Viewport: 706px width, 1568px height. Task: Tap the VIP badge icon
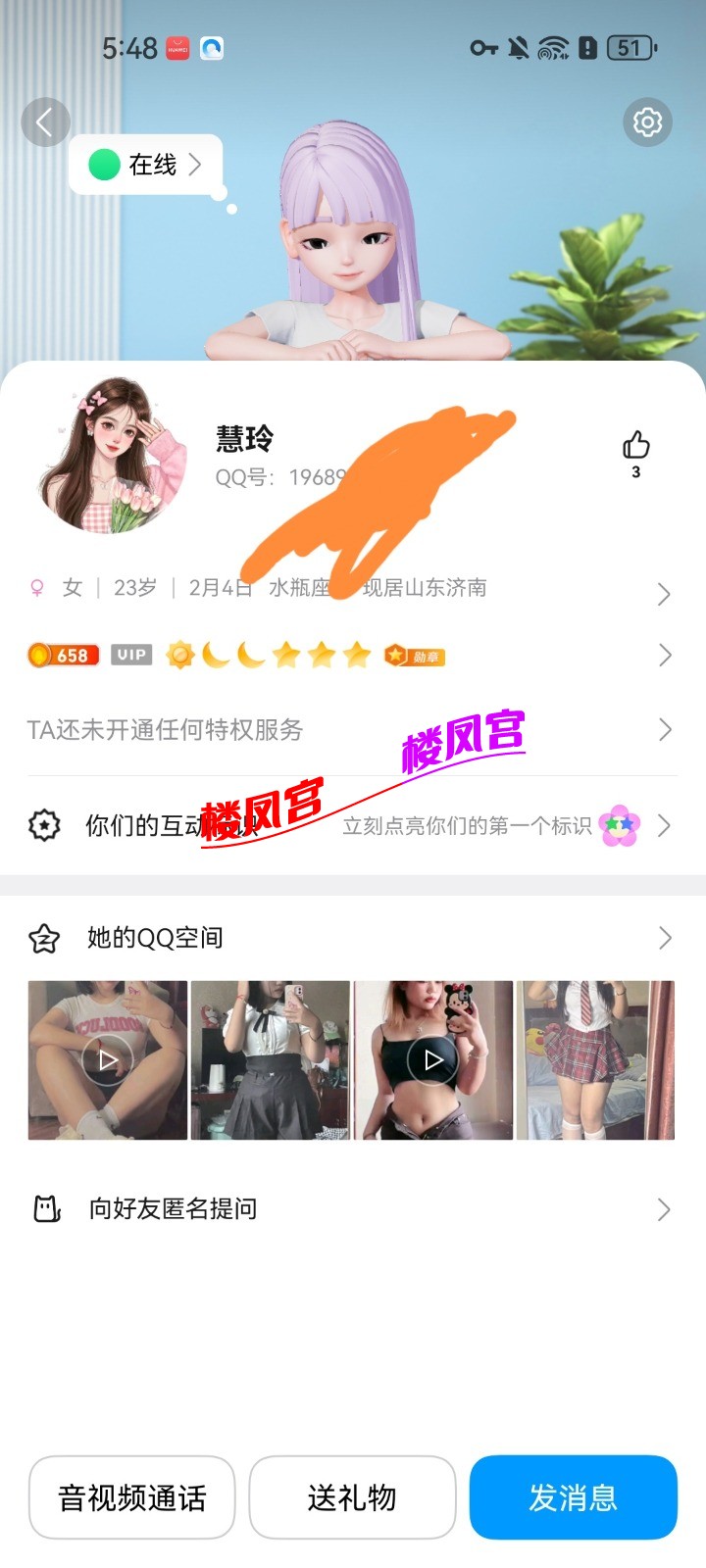[130, 654]
